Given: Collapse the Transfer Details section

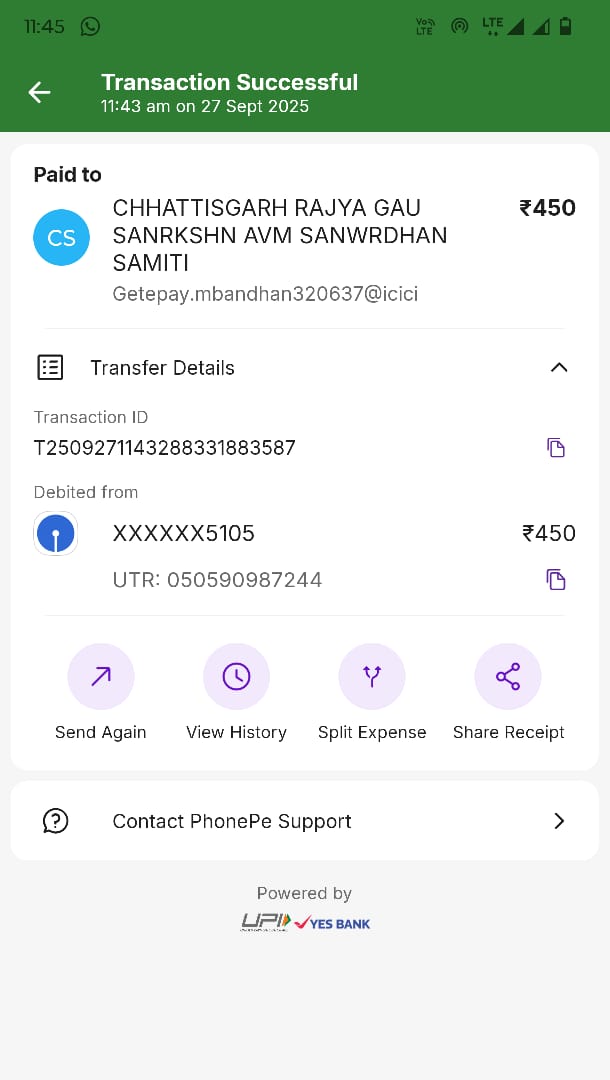Looking at the screenshot, I should [x=558, y=367].
